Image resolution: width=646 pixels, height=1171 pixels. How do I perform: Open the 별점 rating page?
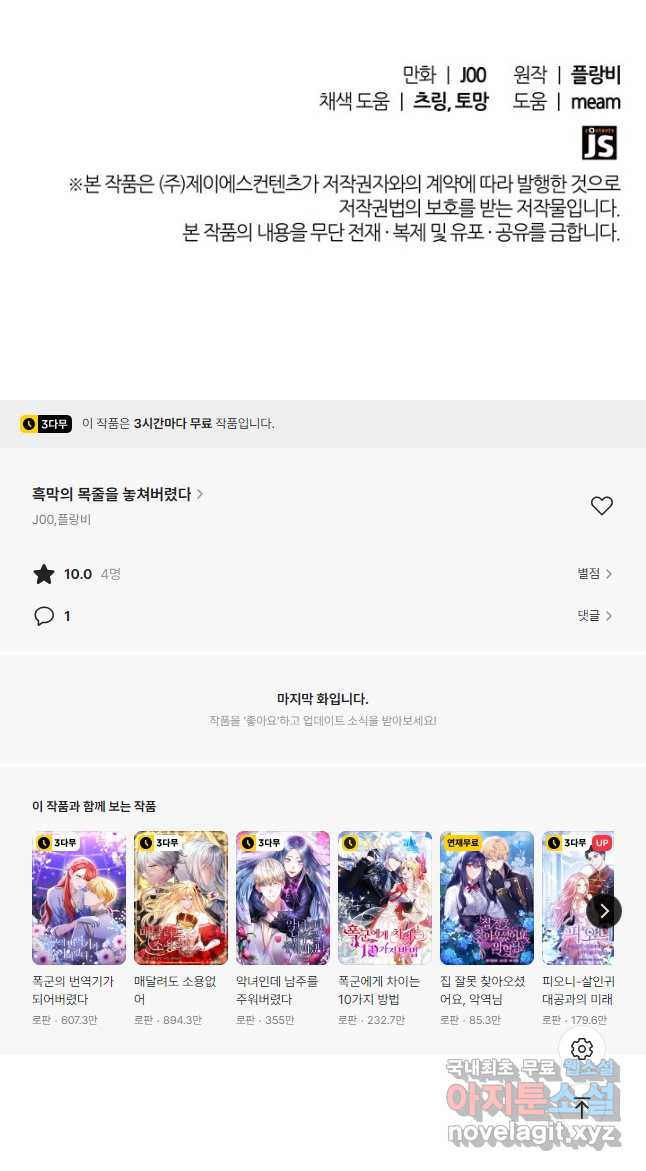pyautogui.click(x=594, y=574)
